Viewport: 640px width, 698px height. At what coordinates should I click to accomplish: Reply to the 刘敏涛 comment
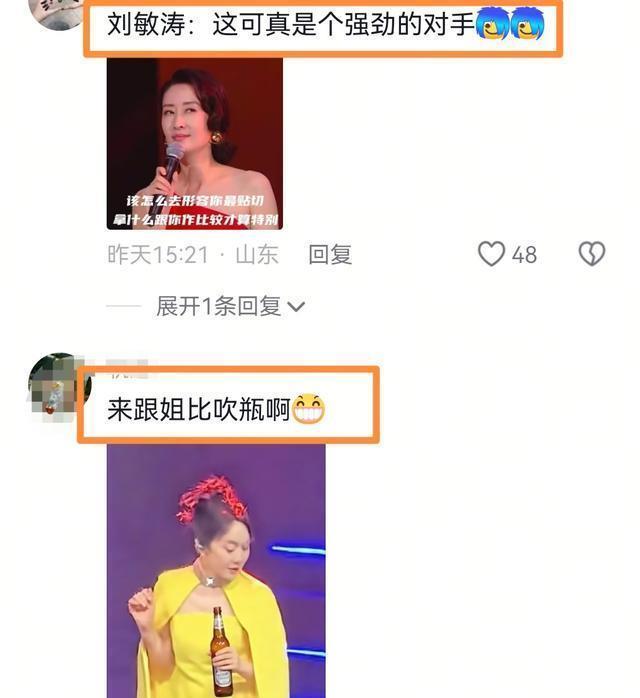(x=330, y=255)
